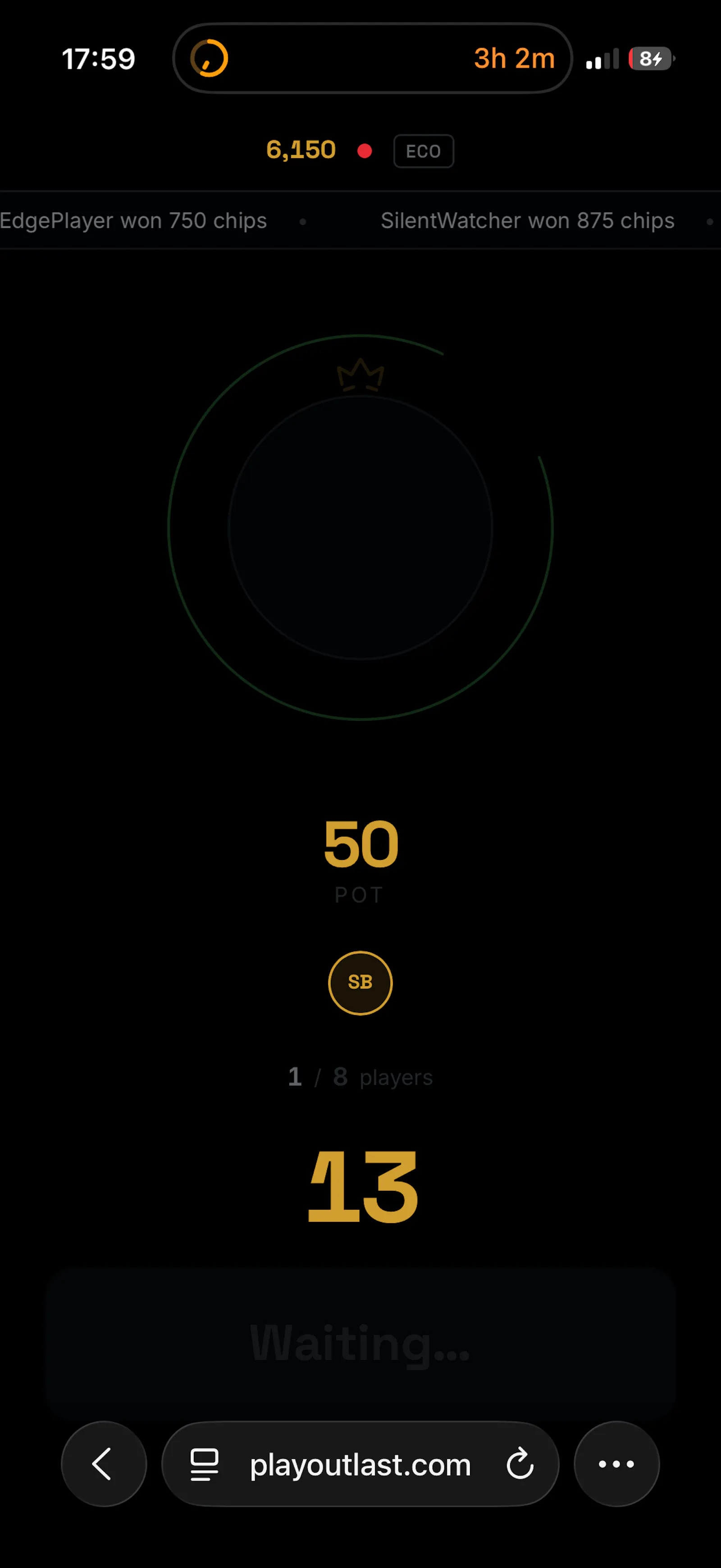Open the browser's three-dot menu
This screenshot has height=1568, width=721.
[x=616, y=1464]
